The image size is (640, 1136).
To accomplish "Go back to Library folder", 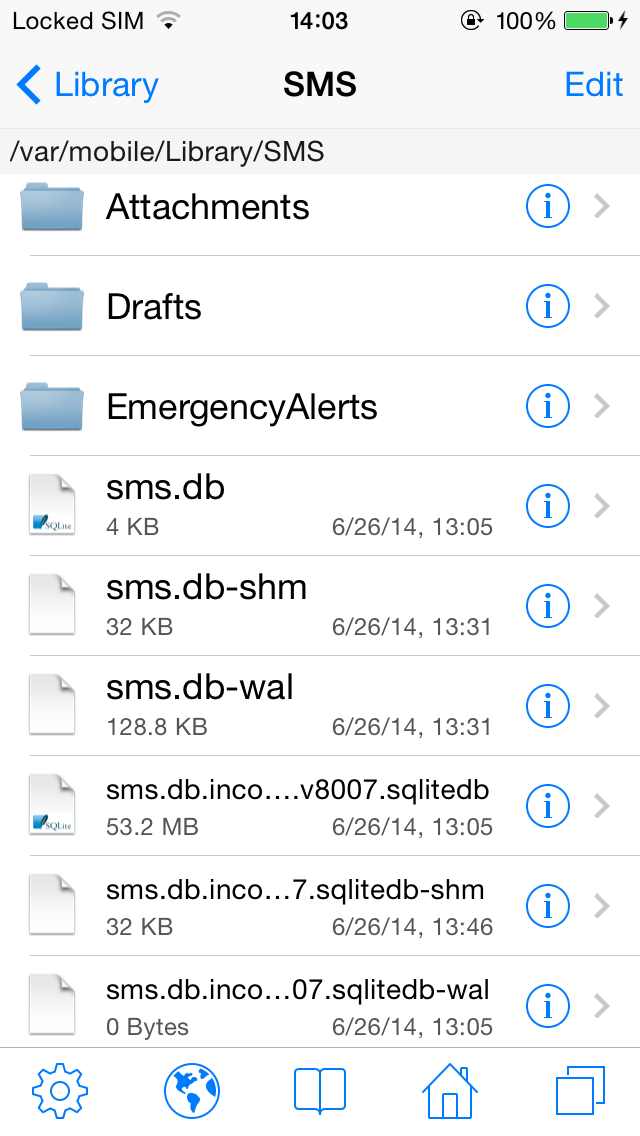I will point(87,85).
